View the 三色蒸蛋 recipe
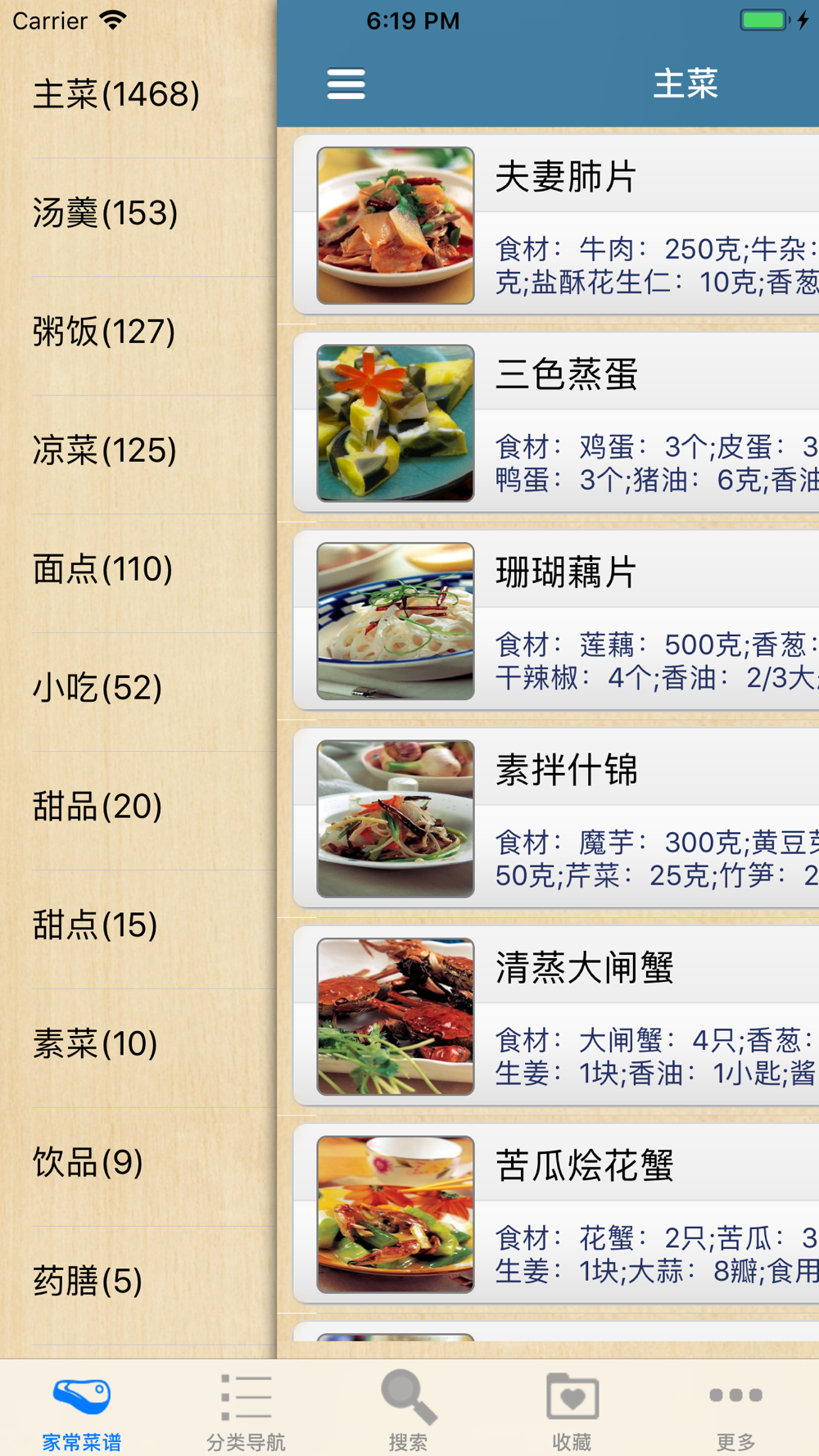The width and height of the screenshot is (819, 1456). tap(565, 423)
